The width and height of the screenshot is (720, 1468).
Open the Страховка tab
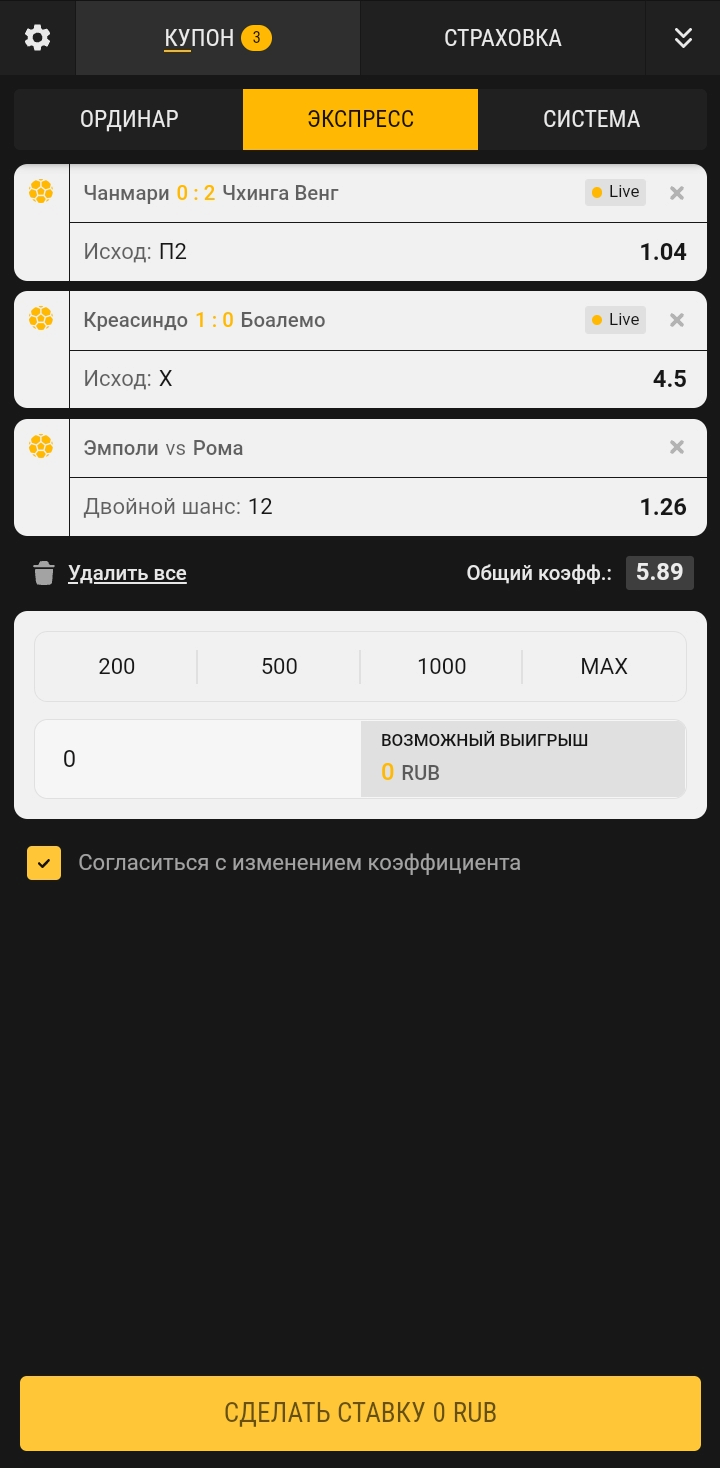coord(502,38)
